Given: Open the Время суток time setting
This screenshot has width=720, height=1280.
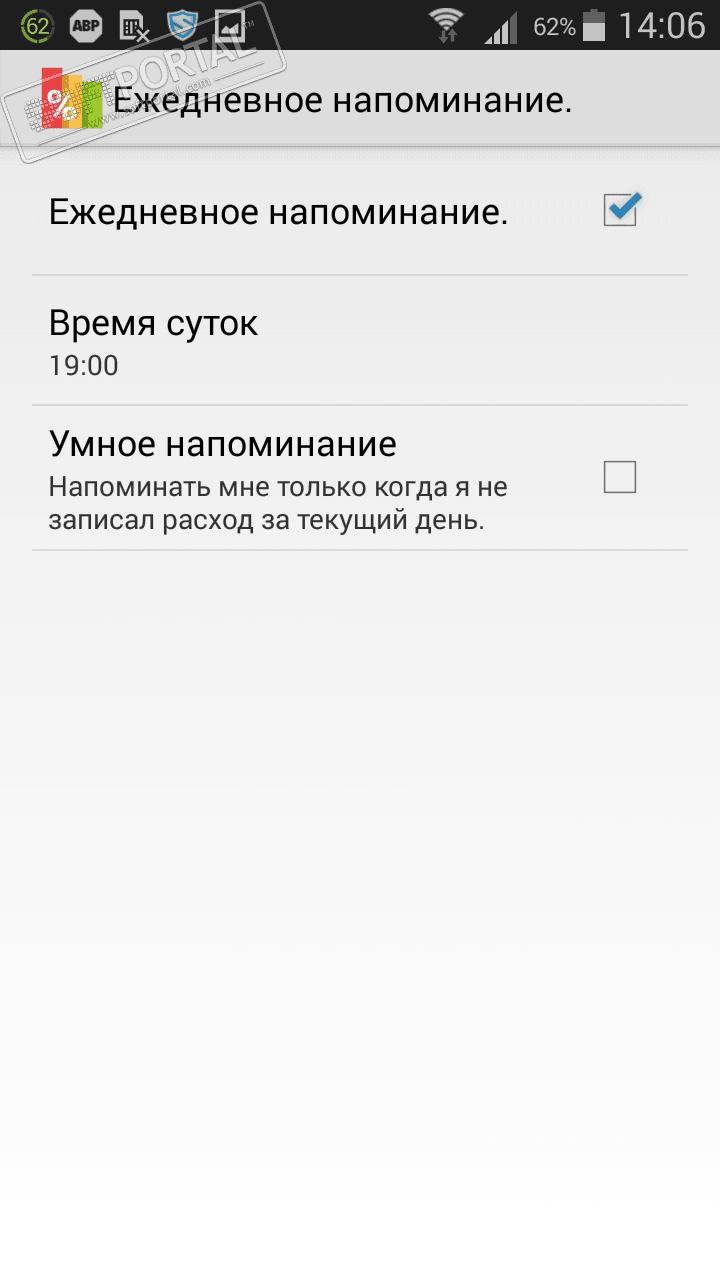Looking at the screenshot, I should pos(360,341).
